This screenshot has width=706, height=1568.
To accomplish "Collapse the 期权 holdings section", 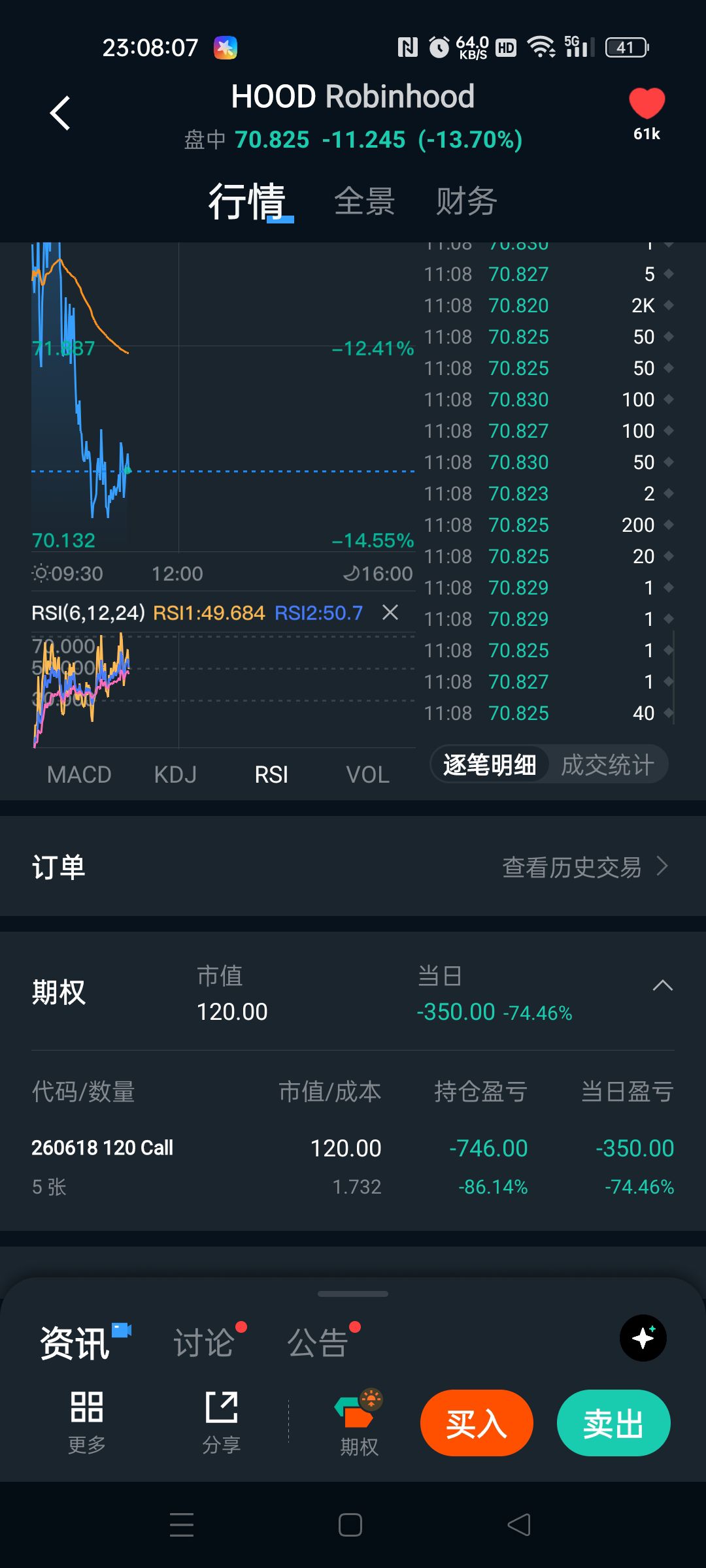I will tap(662, 985).
